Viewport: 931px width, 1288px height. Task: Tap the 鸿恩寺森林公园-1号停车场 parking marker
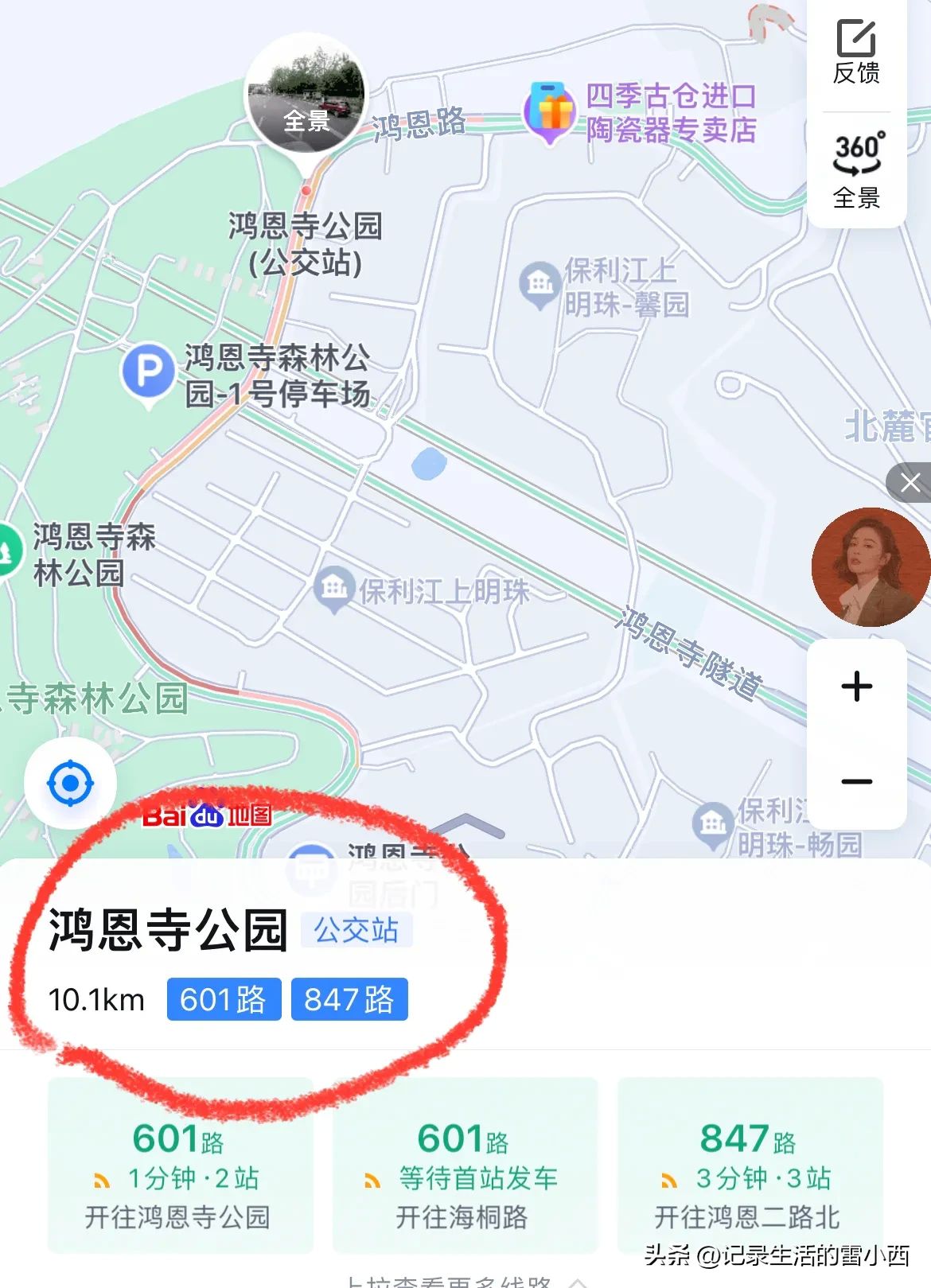tap(148, 372)
